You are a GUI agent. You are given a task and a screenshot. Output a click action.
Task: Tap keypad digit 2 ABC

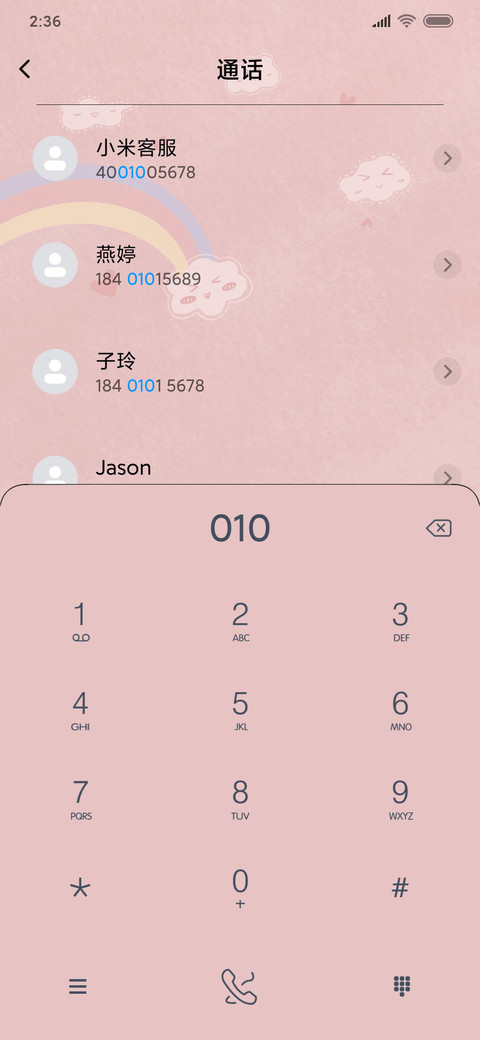[x=240, y=621]
